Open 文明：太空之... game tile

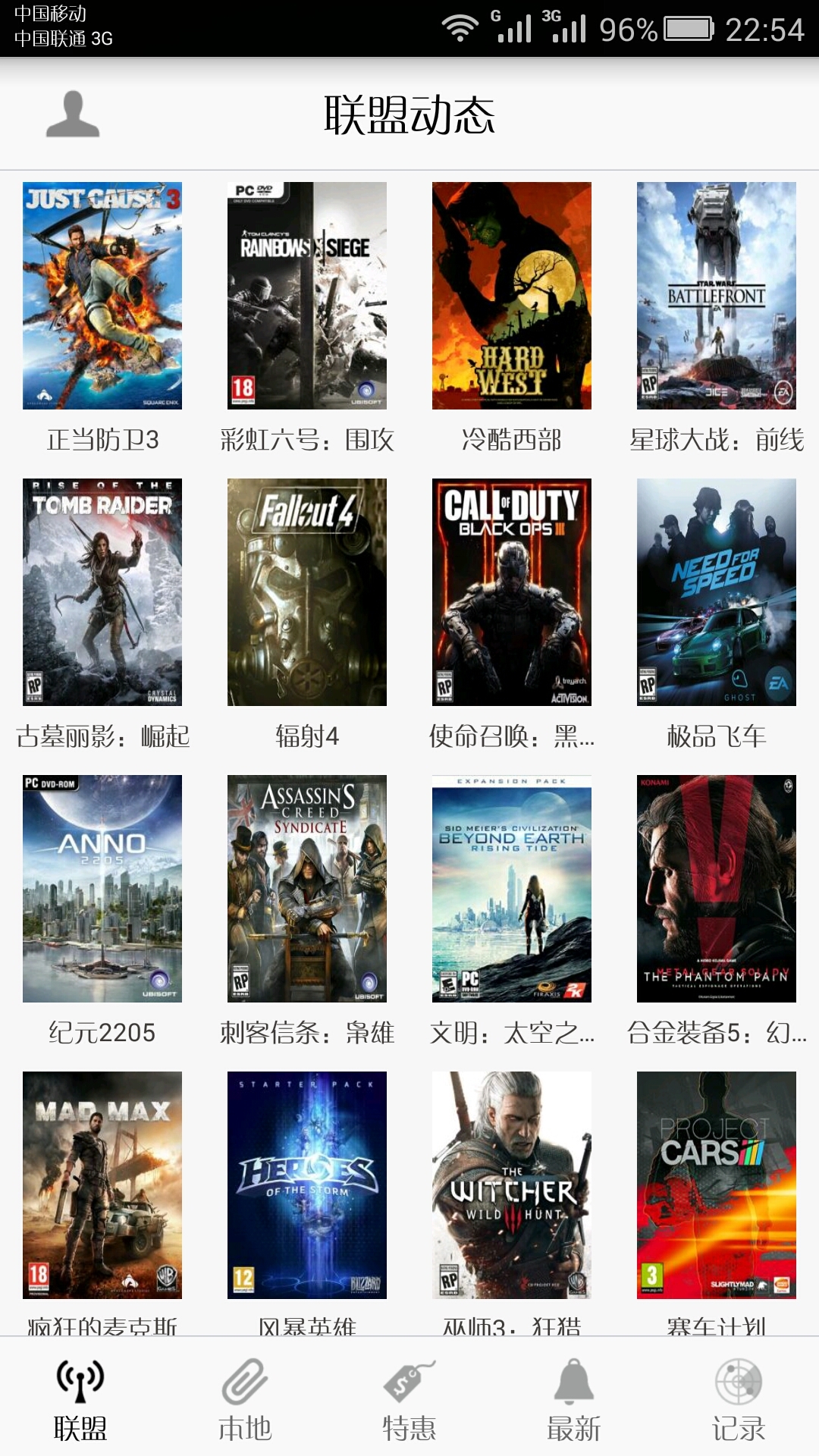tap(512, 888)
